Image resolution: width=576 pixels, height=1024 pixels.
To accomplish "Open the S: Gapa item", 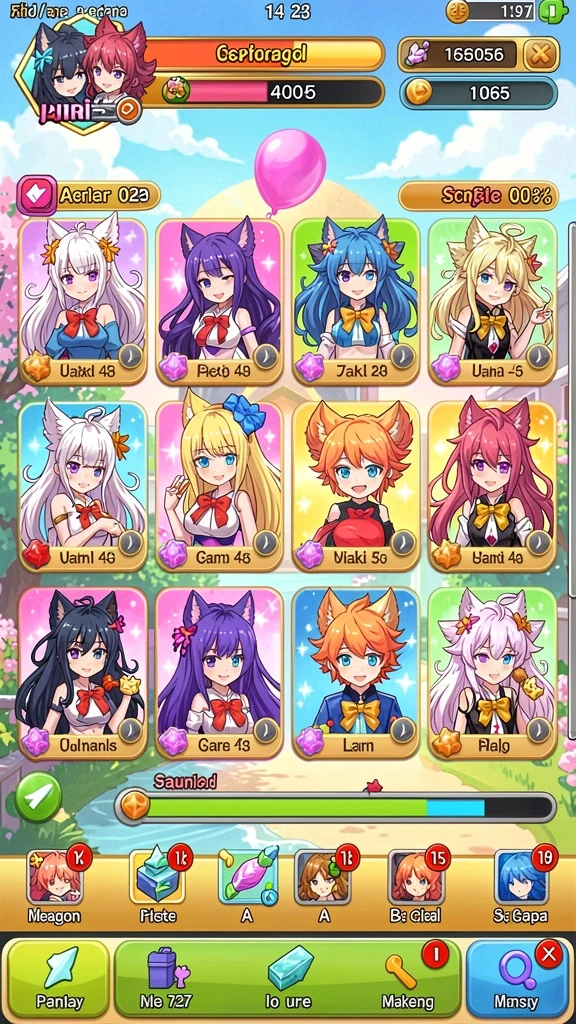I will [x=522, y=886].
